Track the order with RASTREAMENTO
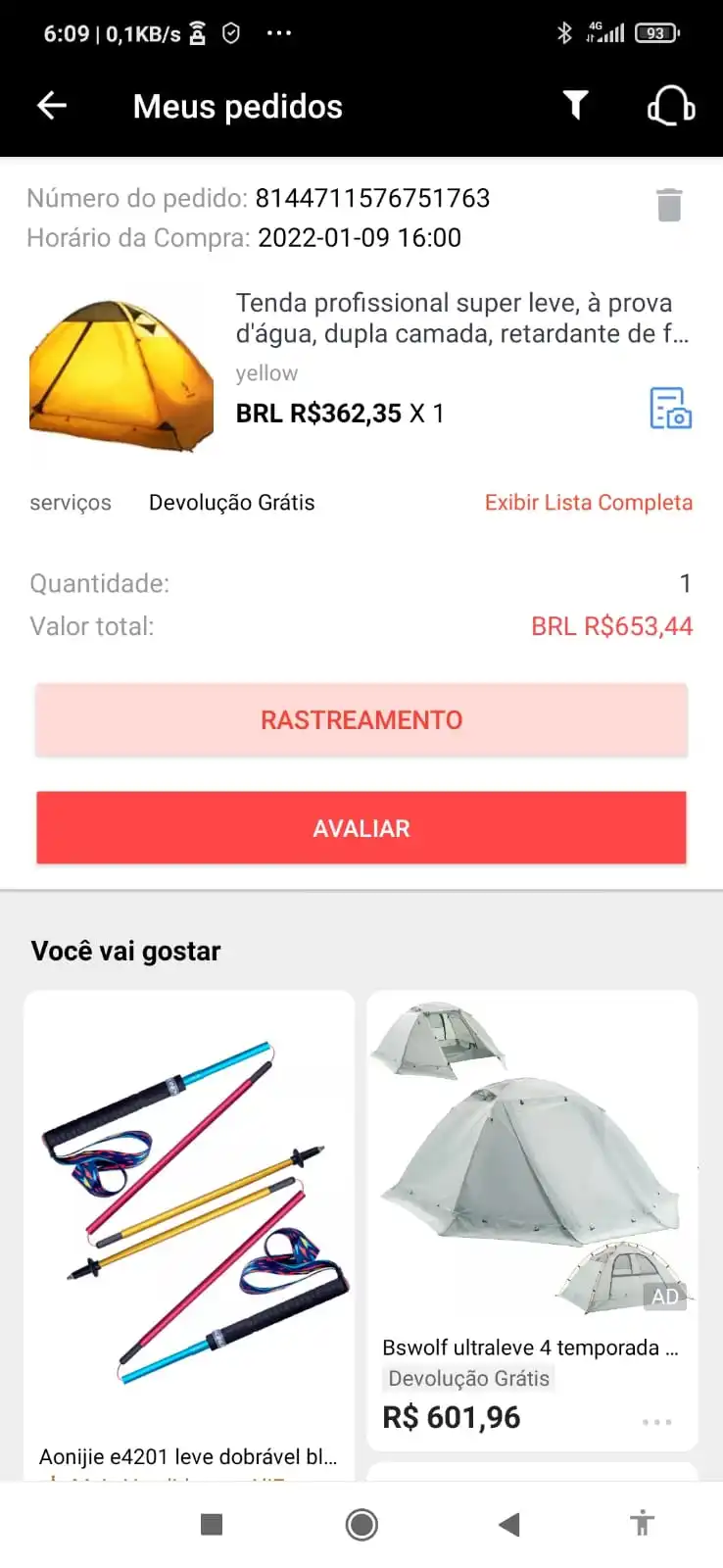 coord(361,720)
